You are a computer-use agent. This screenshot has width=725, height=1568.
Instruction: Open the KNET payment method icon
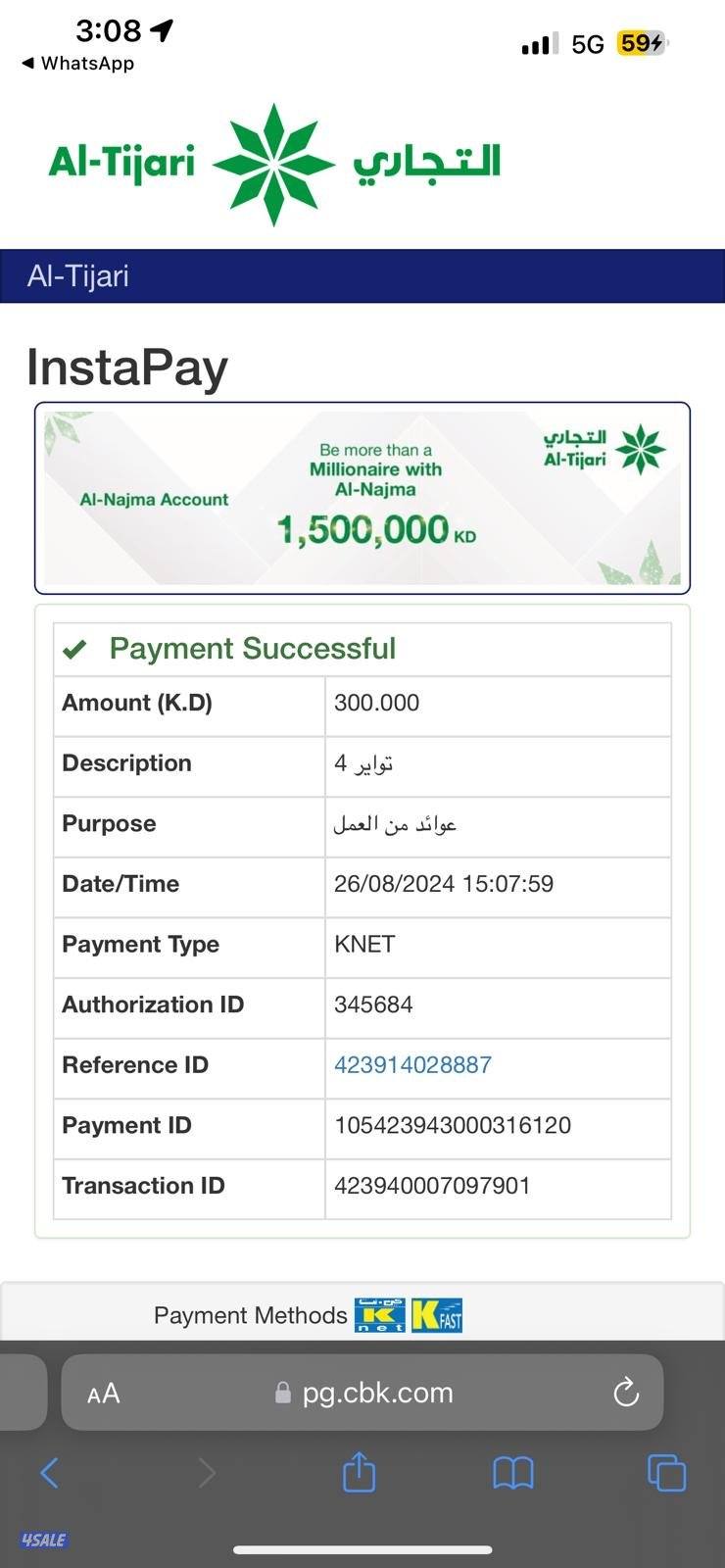coord(379,1316)
